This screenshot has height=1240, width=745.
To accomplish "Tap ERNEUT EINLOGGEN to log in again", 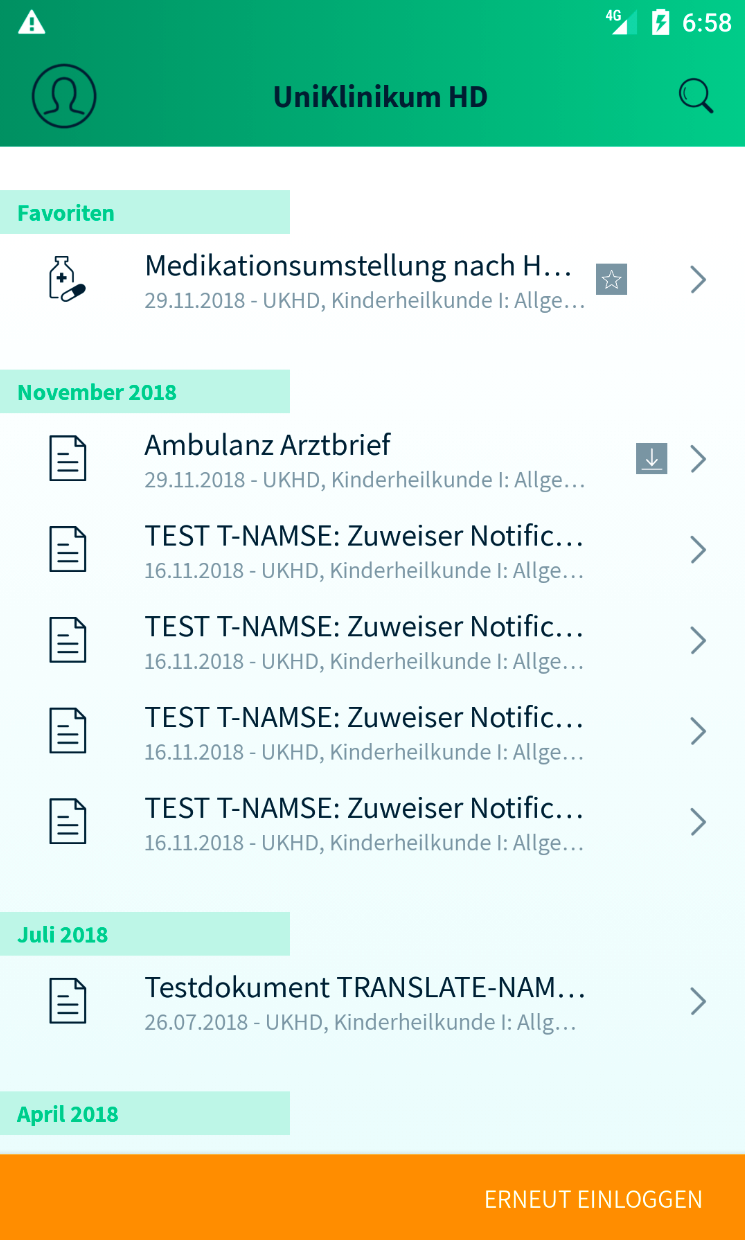I will pos(593,1199).
